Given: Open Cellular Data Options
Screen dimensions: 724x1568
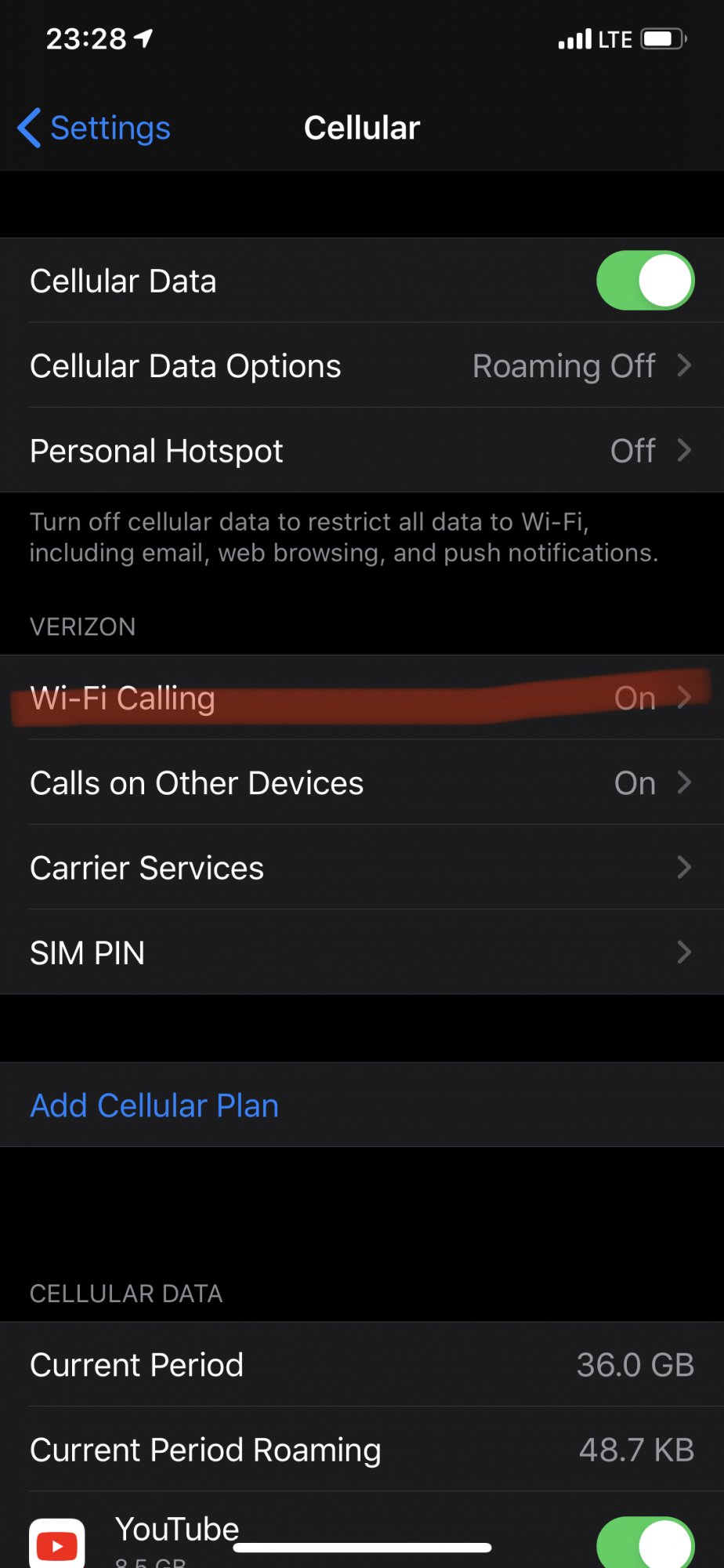Looking at the screenshot, I should click(362, 365).
